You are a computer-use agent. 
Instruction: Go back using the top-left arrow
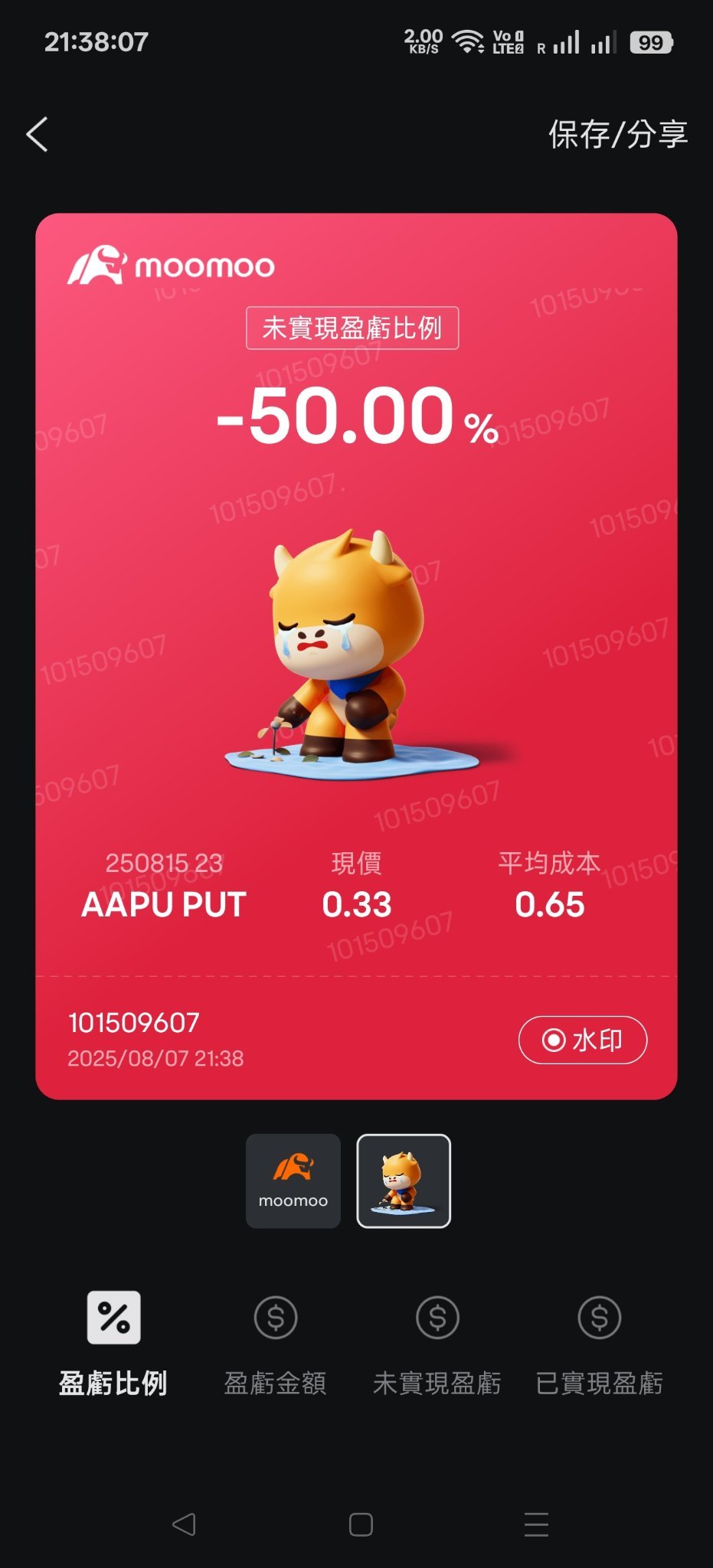click(37, 135)
